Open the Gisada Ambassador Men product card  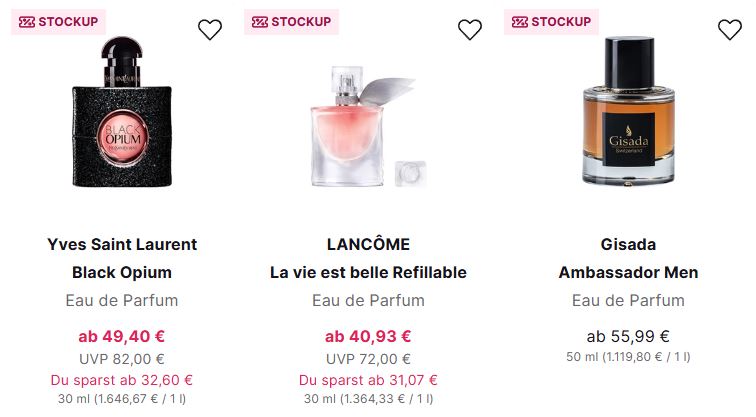(x=628, y=258)
